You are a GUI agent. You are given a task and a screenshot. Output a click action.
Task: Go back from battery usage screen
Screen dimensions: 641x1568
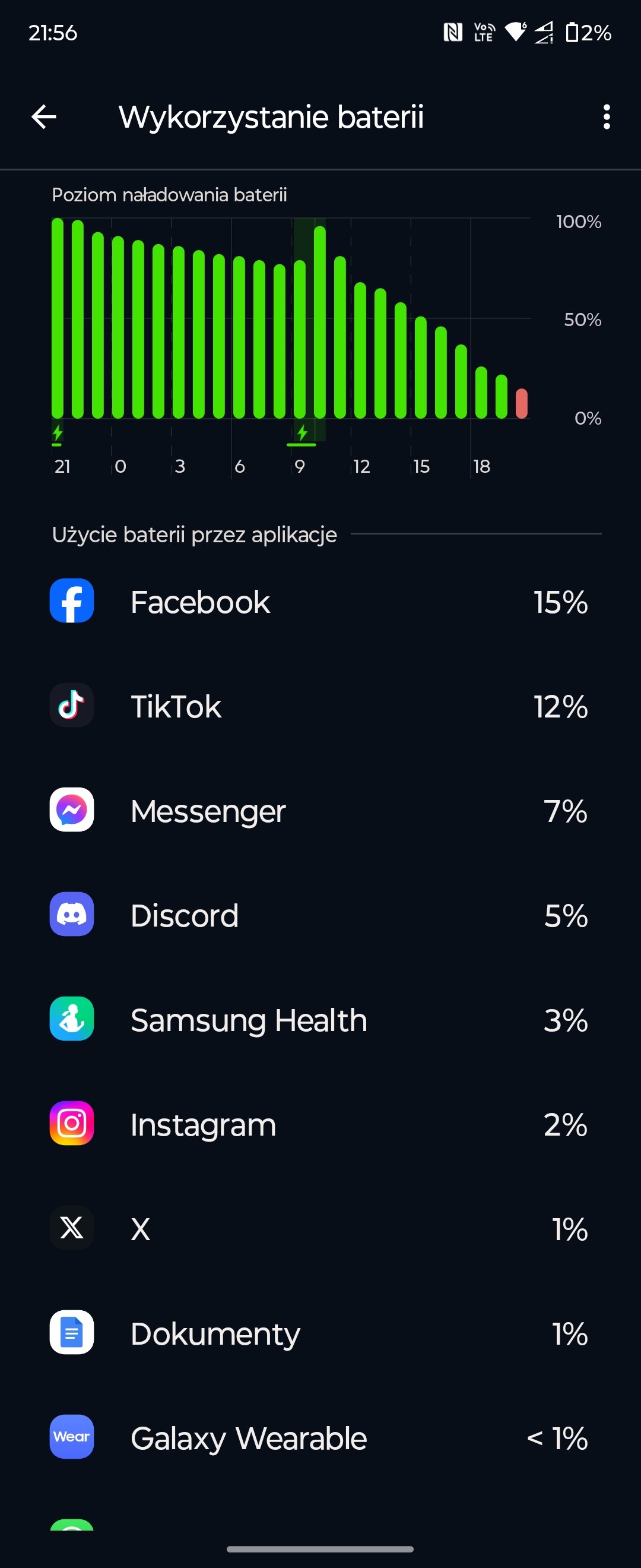pos(44,116)
